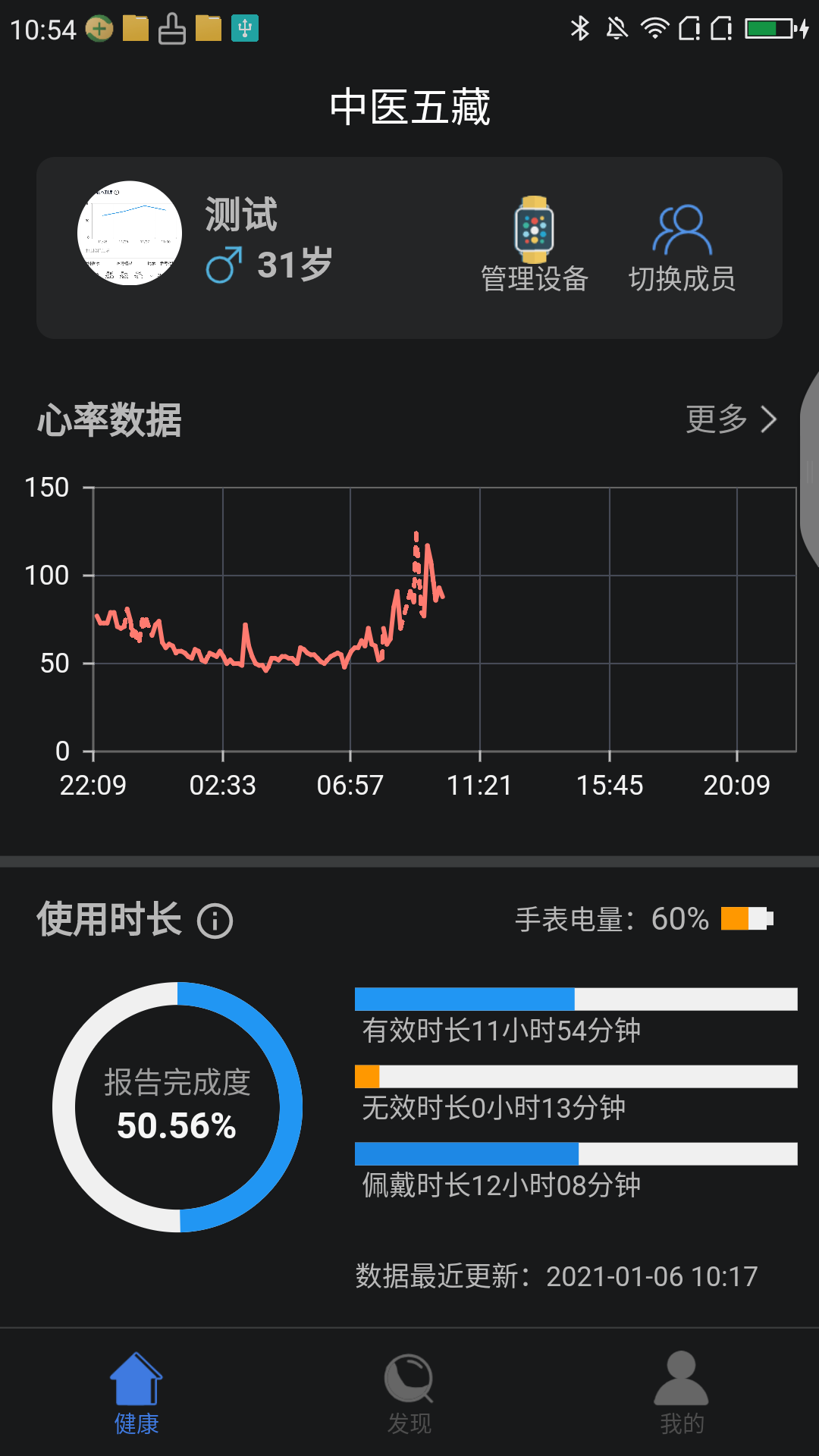Open info icon next to 使用时长

[215, 921]
